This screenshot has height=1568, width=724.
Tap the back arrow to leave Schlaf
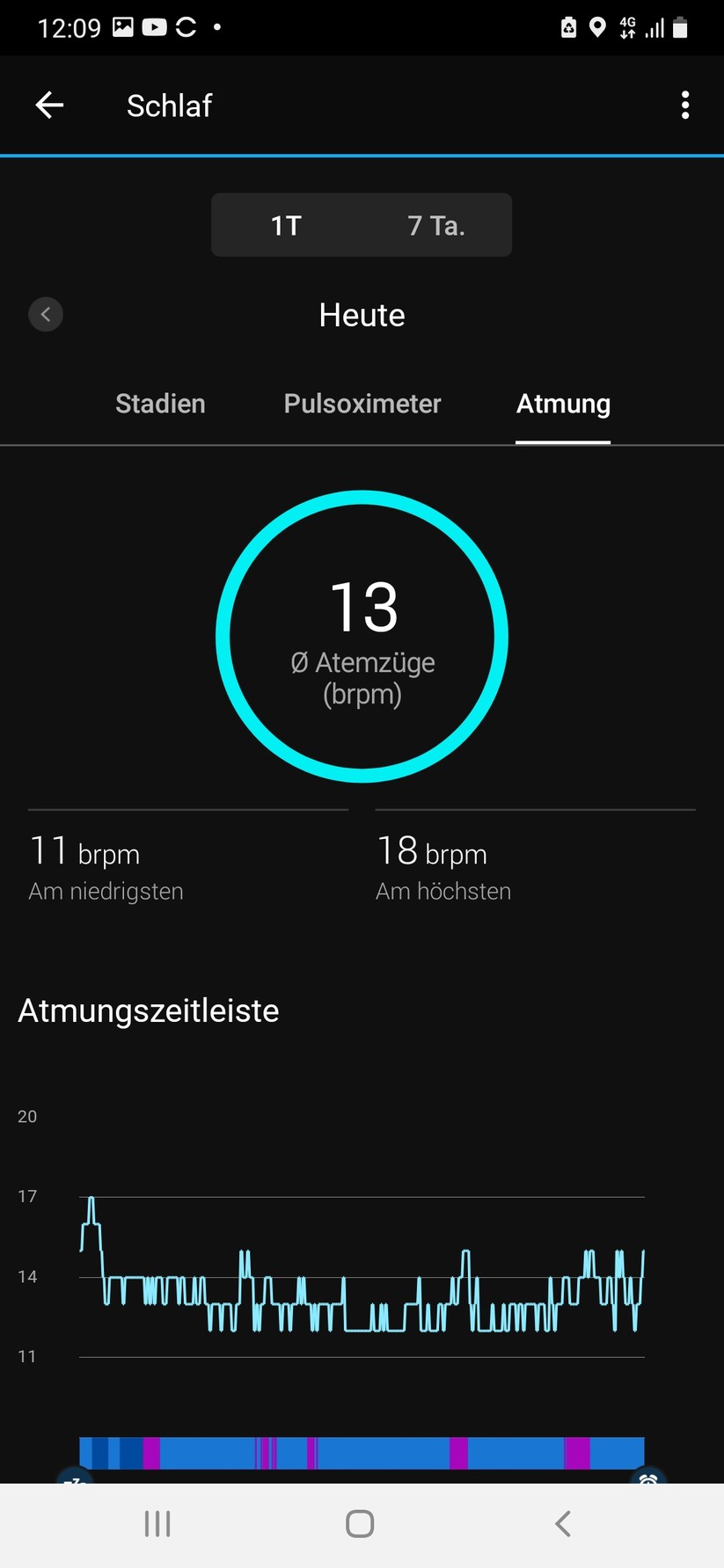coord(49,105)
